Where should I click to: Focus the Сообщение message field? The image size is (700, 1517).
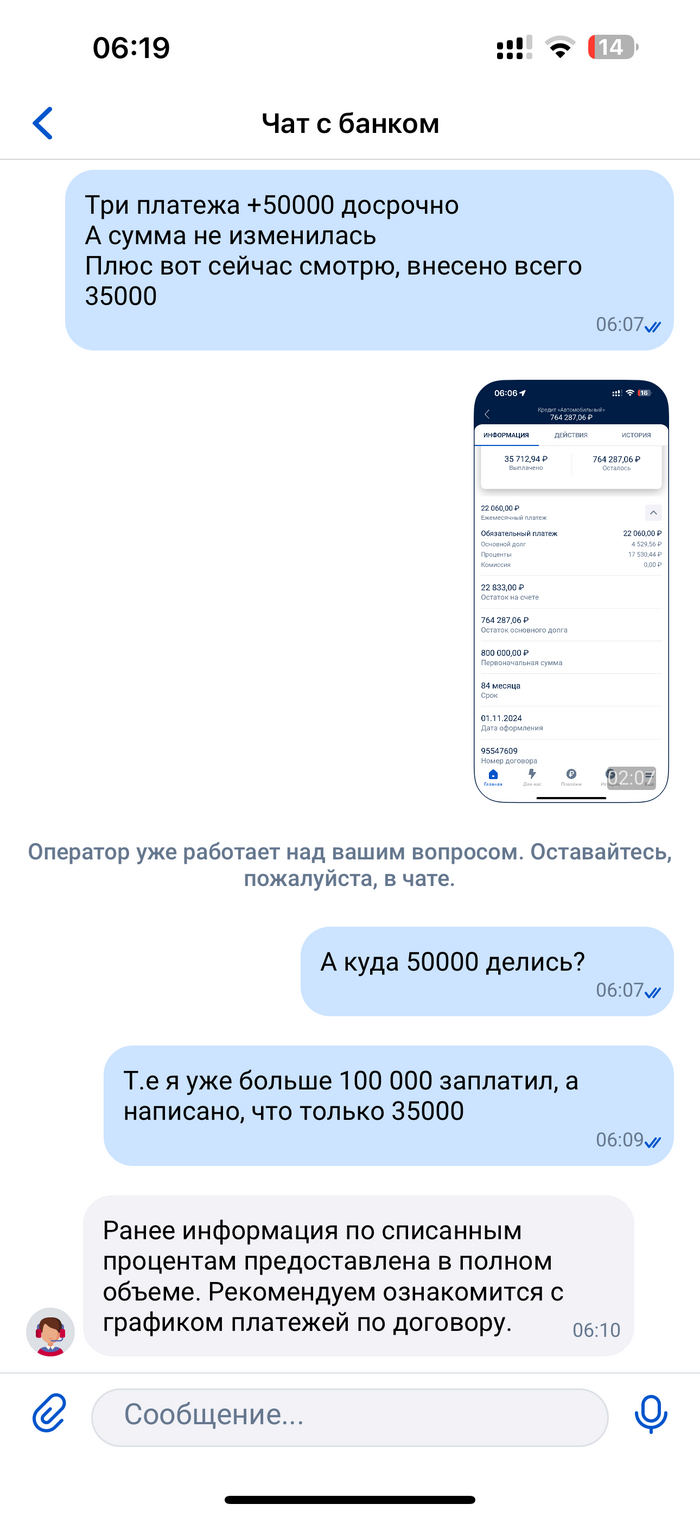(x=350, y=1416)
